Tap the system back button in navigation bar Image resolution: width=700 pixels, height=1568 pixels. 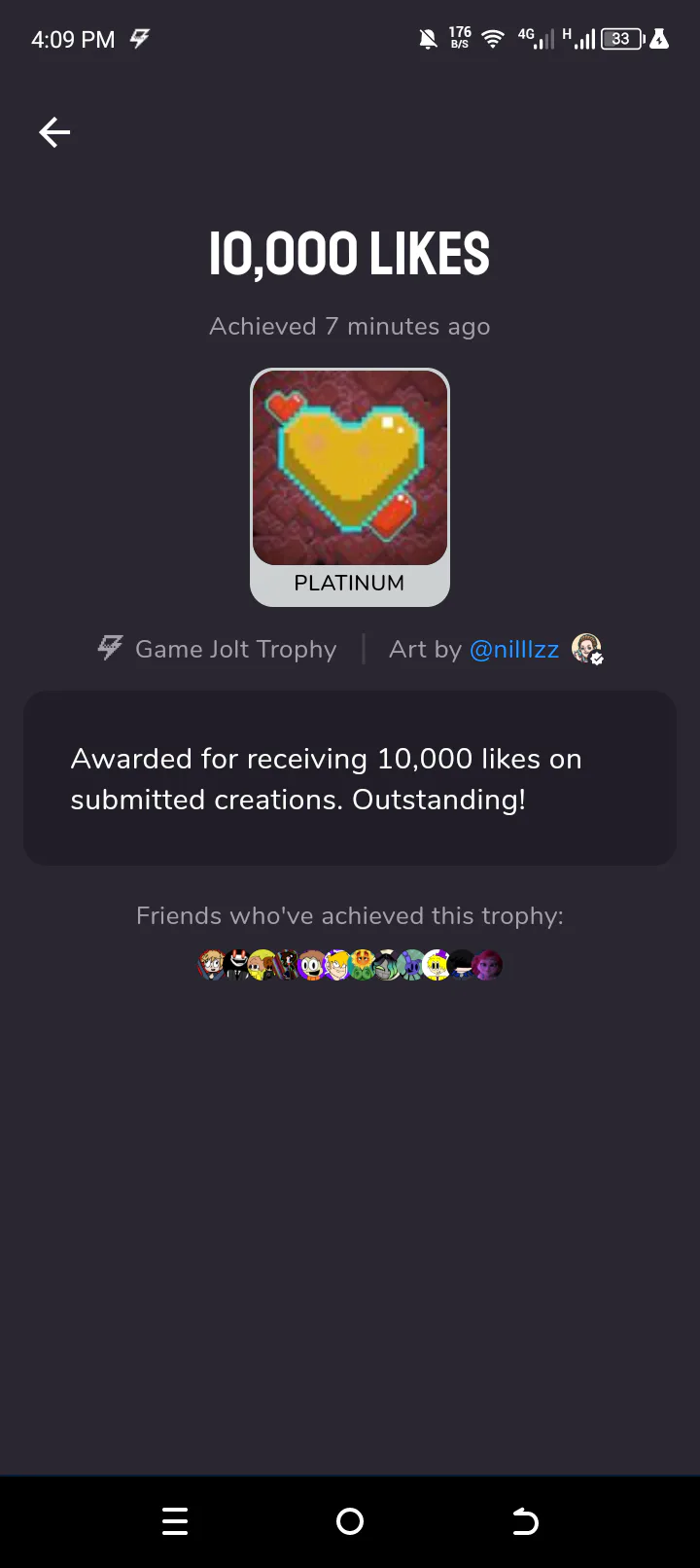point(525,1521)
